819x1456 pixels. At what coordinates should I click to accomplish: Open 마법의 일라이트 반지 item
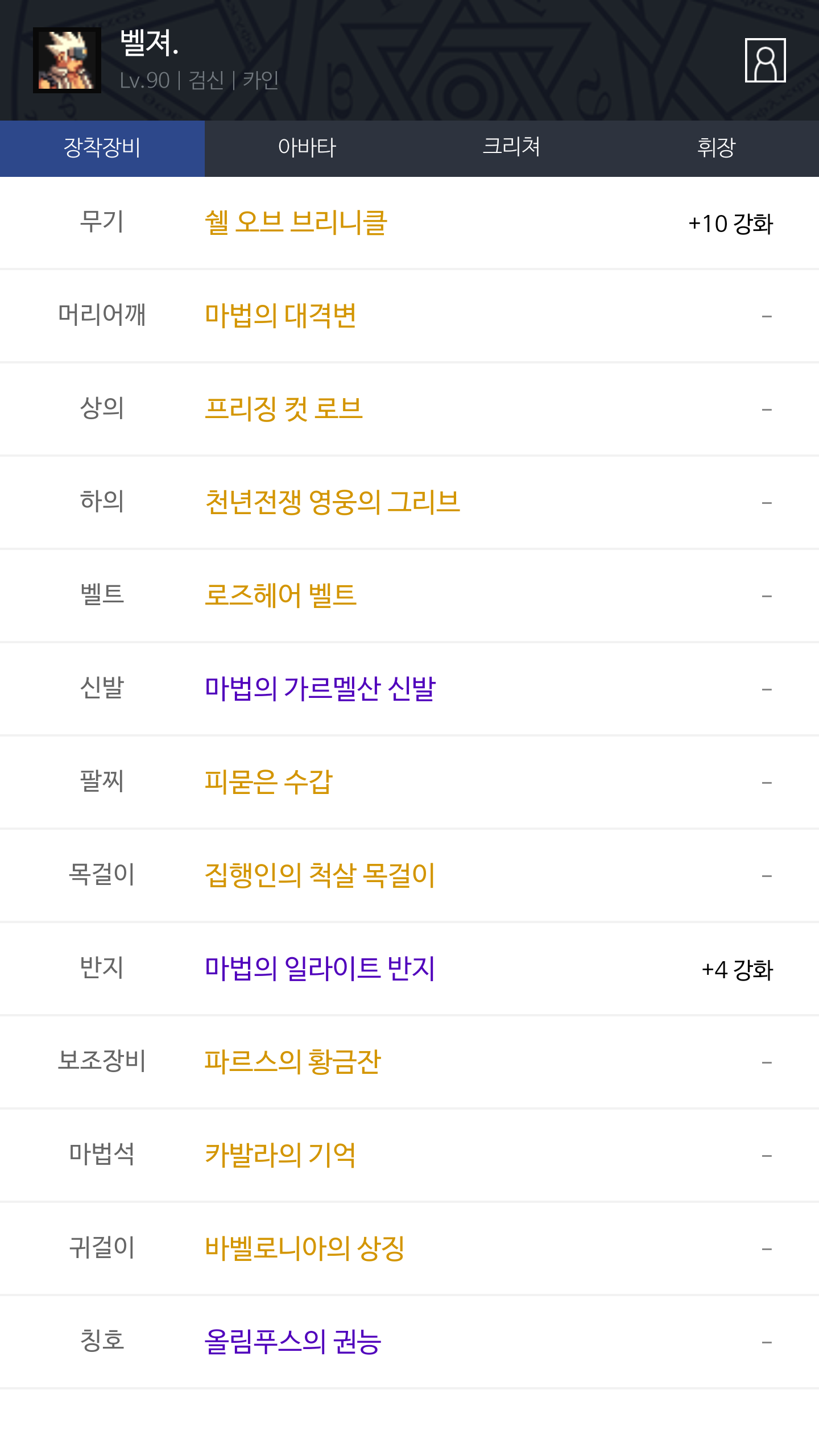click(x=320, y=969)
